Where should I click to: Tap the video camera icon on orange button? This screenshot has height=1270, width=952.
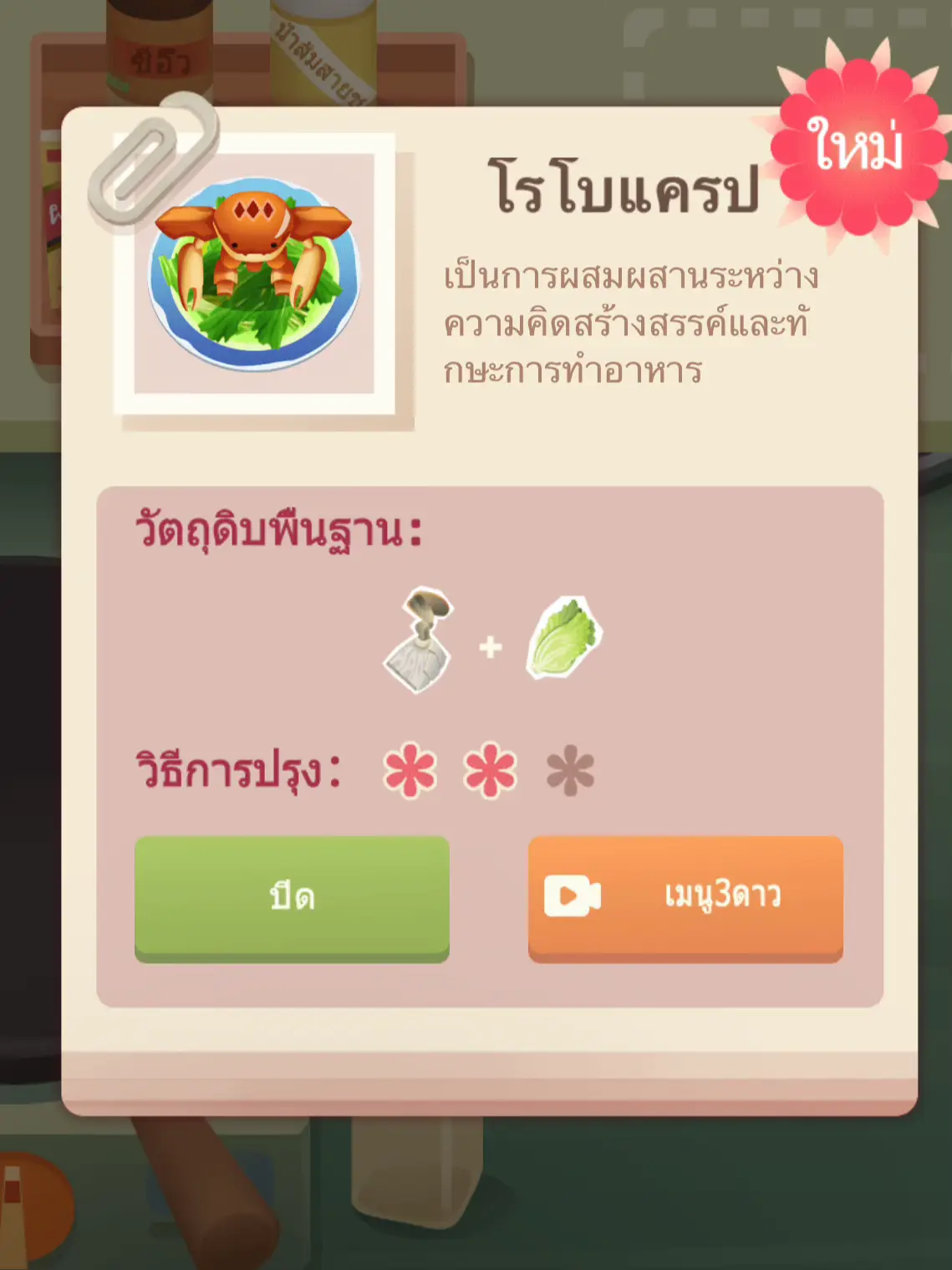coord(573,895)
